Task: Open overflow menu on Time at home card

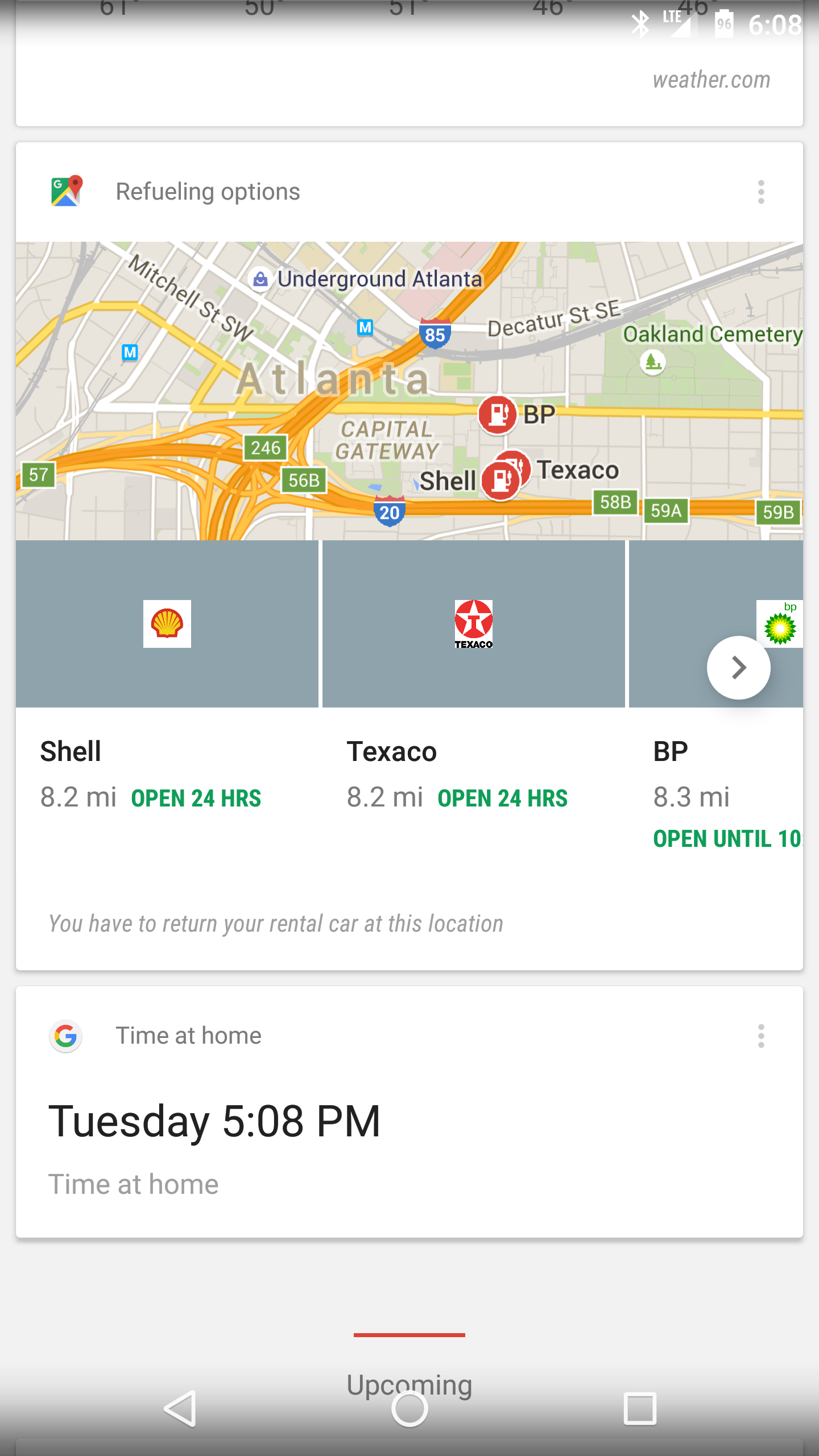Action: coord(760,1036)
